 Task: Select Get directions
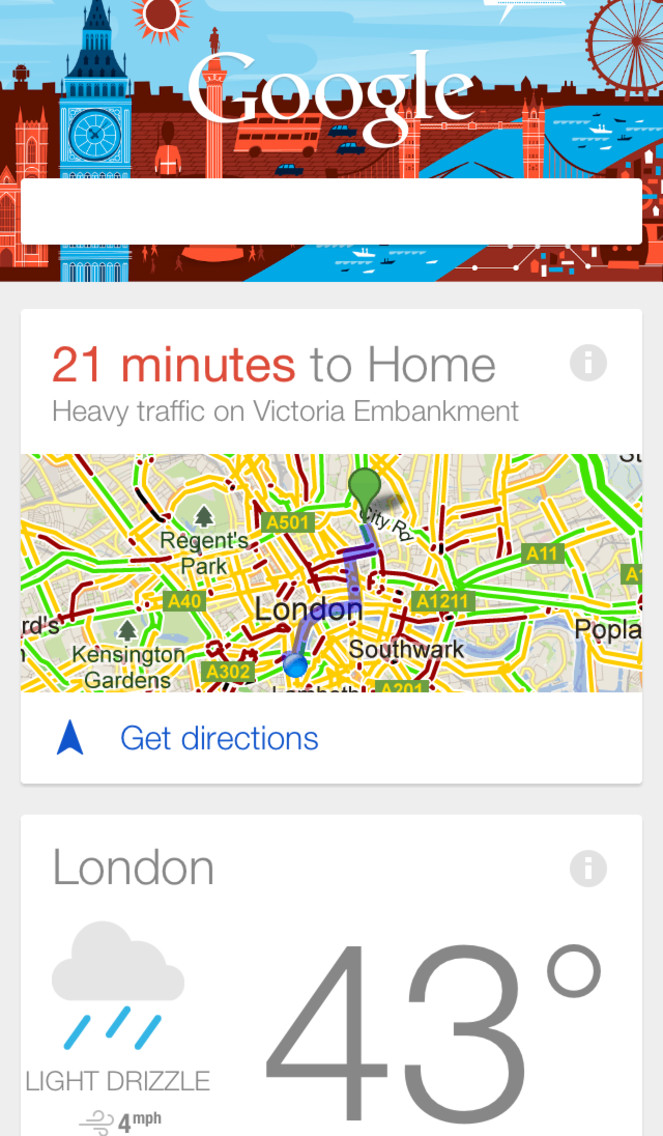tap(219, 738)
